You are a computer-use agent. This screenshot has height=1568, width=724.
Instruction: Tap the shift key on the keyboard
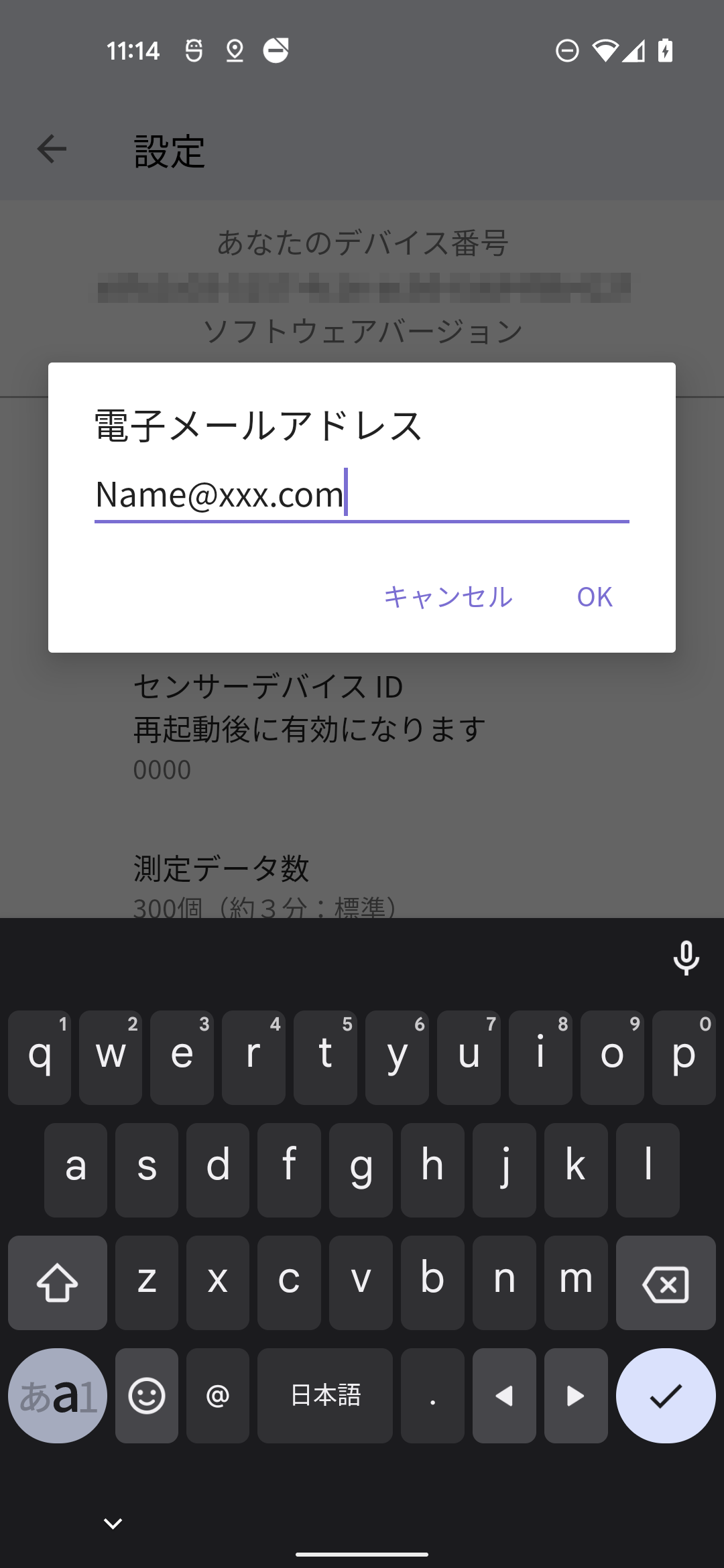(58, 1283)
